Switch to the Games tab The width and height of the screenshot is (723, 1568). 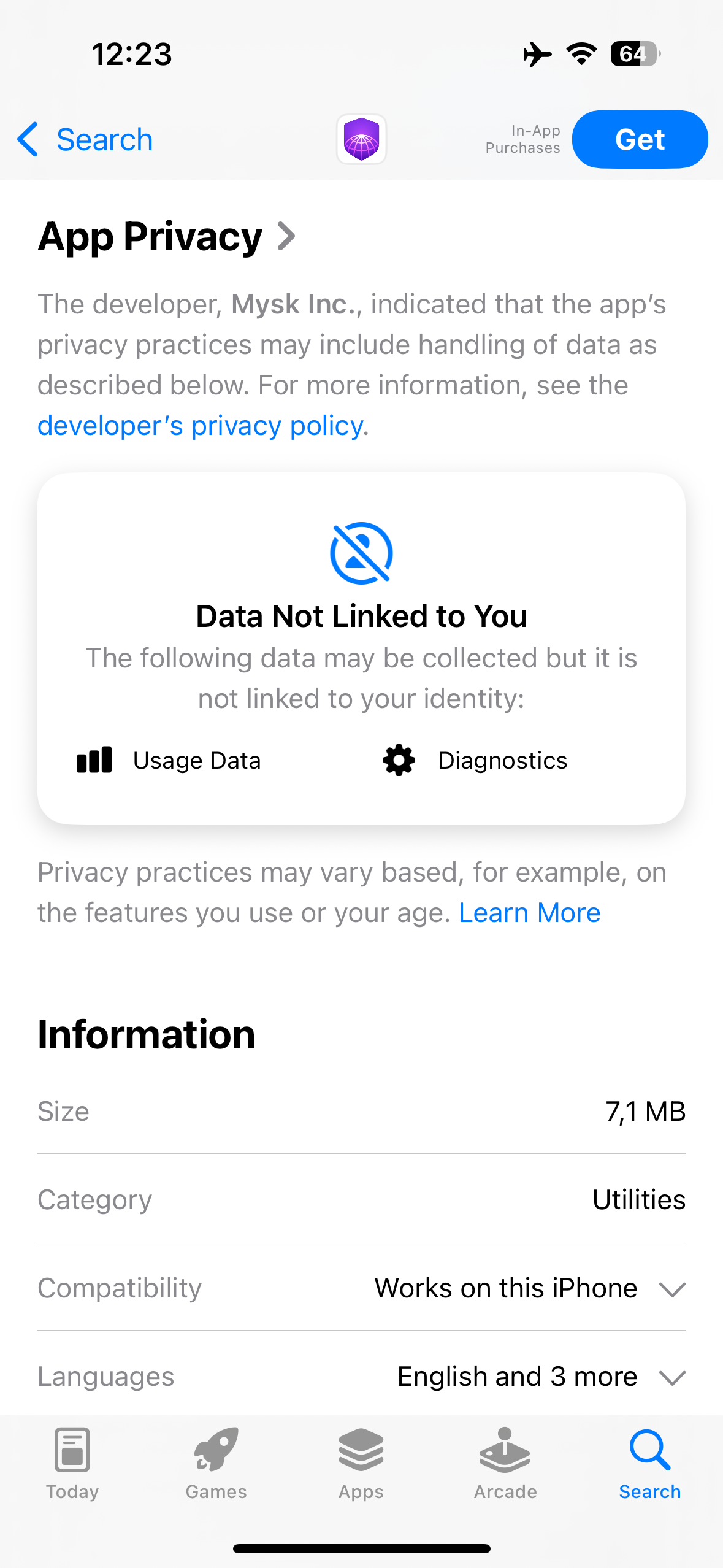tap(216, 1464)
